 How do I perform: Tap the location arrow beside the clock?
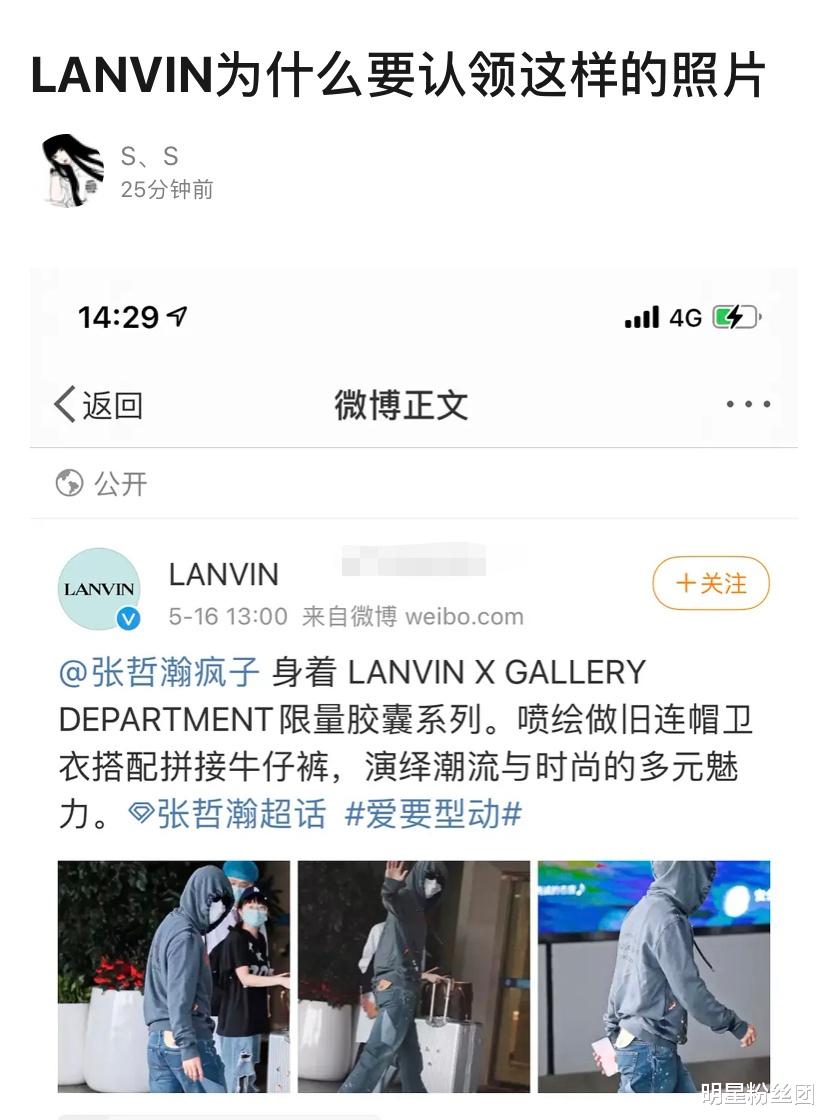coord(176,314)
